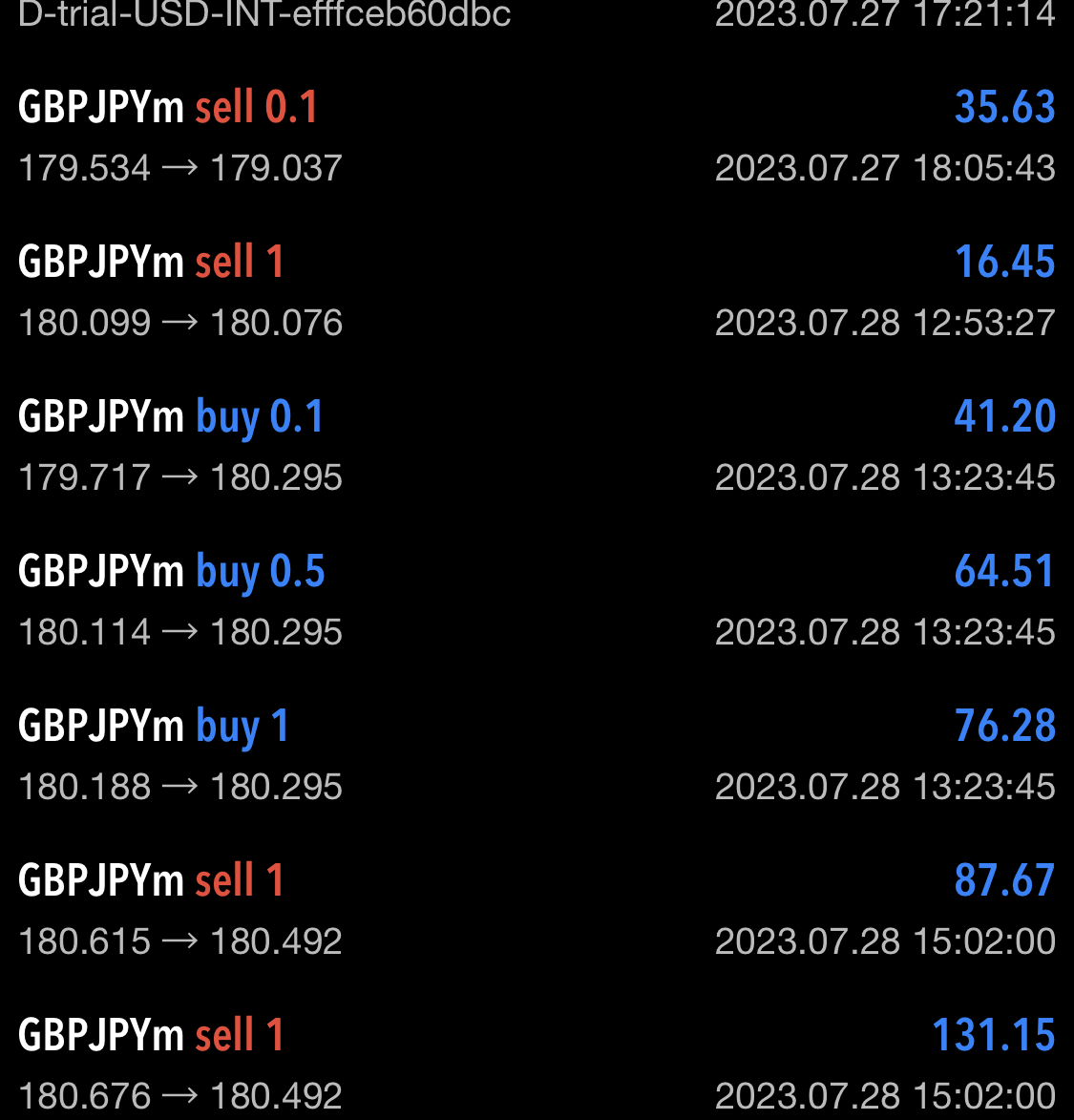Expand the GBPJPYm sell 1 trade with 16.45 profit
Screen dimensions: 1074x1120
(x=537, y=291)
